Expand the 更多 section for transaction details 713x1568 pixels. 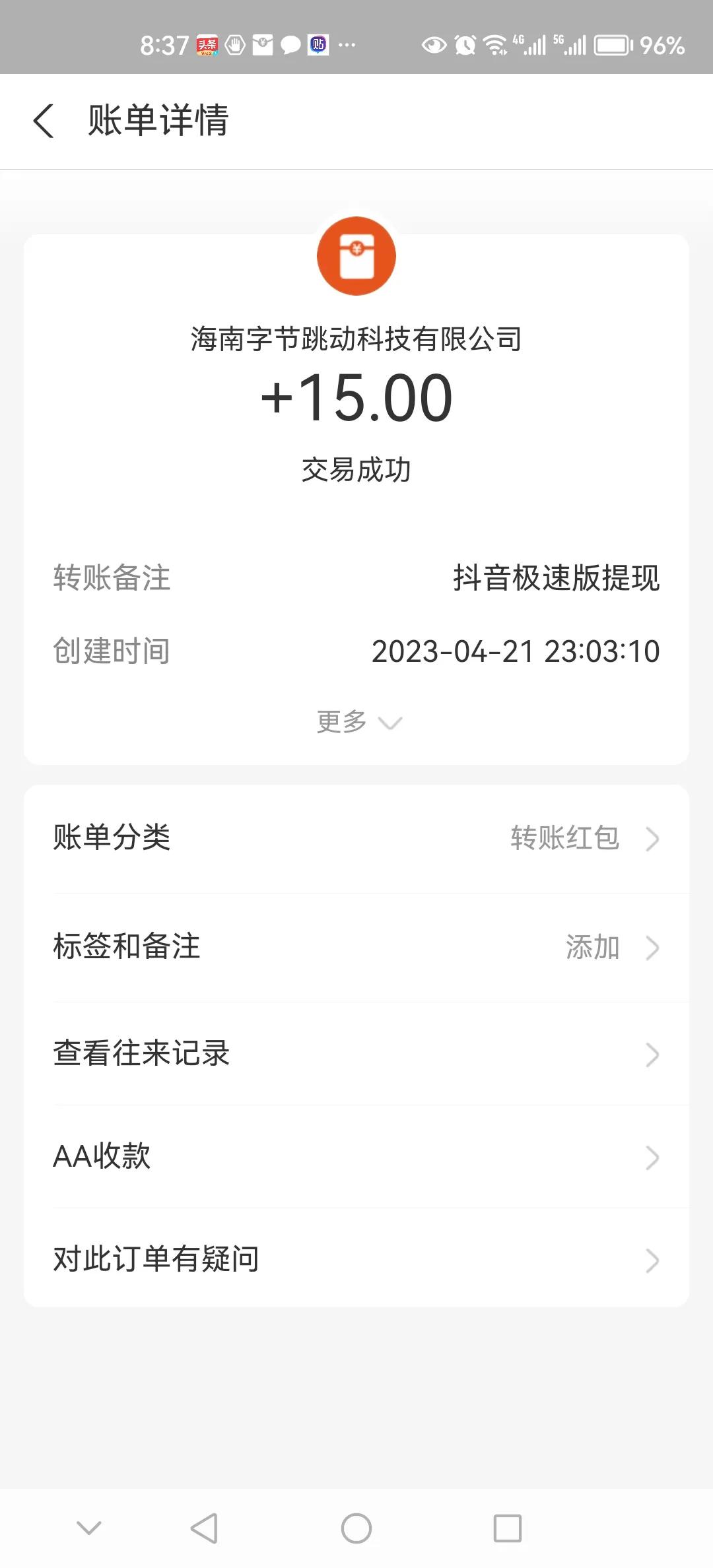(360, 721)
